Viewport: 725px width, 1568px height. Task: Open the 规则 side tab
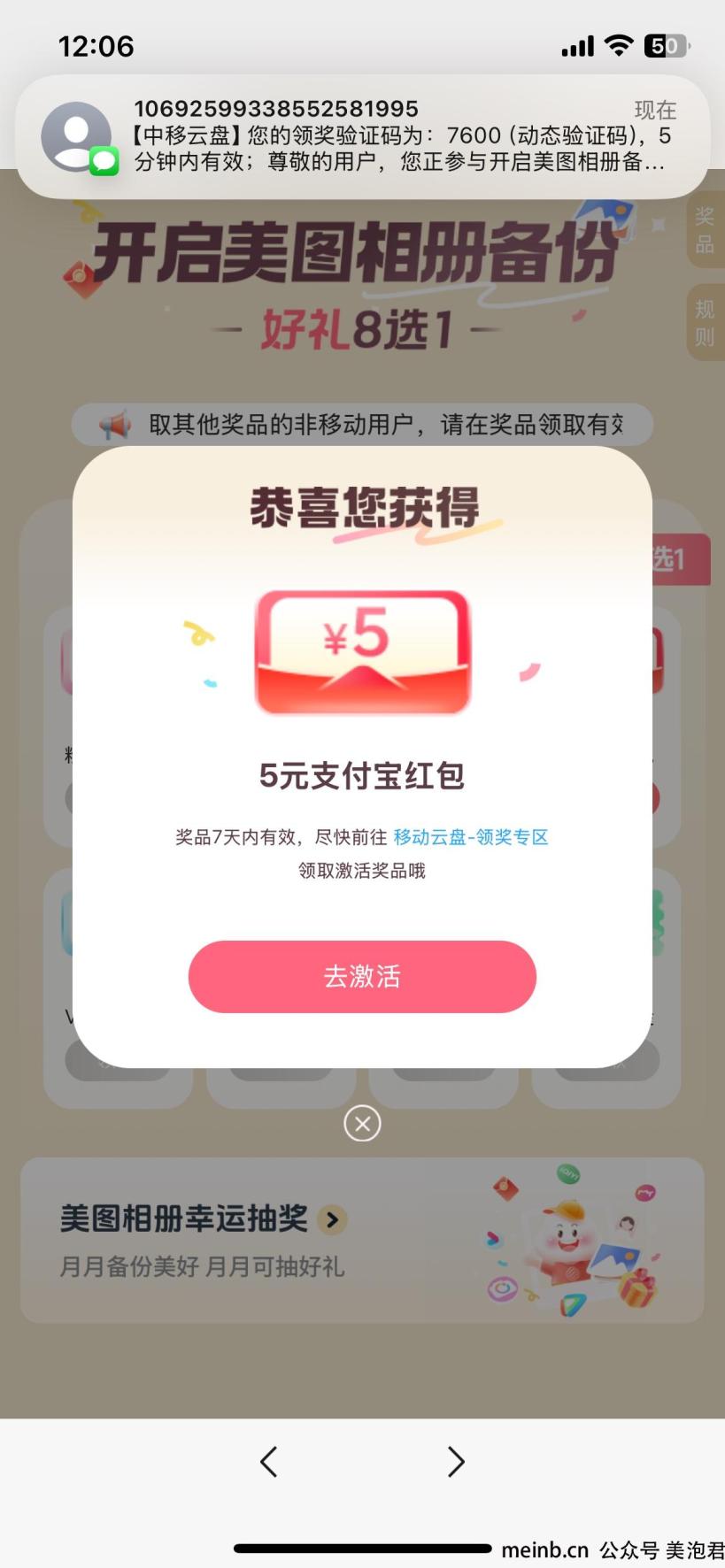pos(705,323)
